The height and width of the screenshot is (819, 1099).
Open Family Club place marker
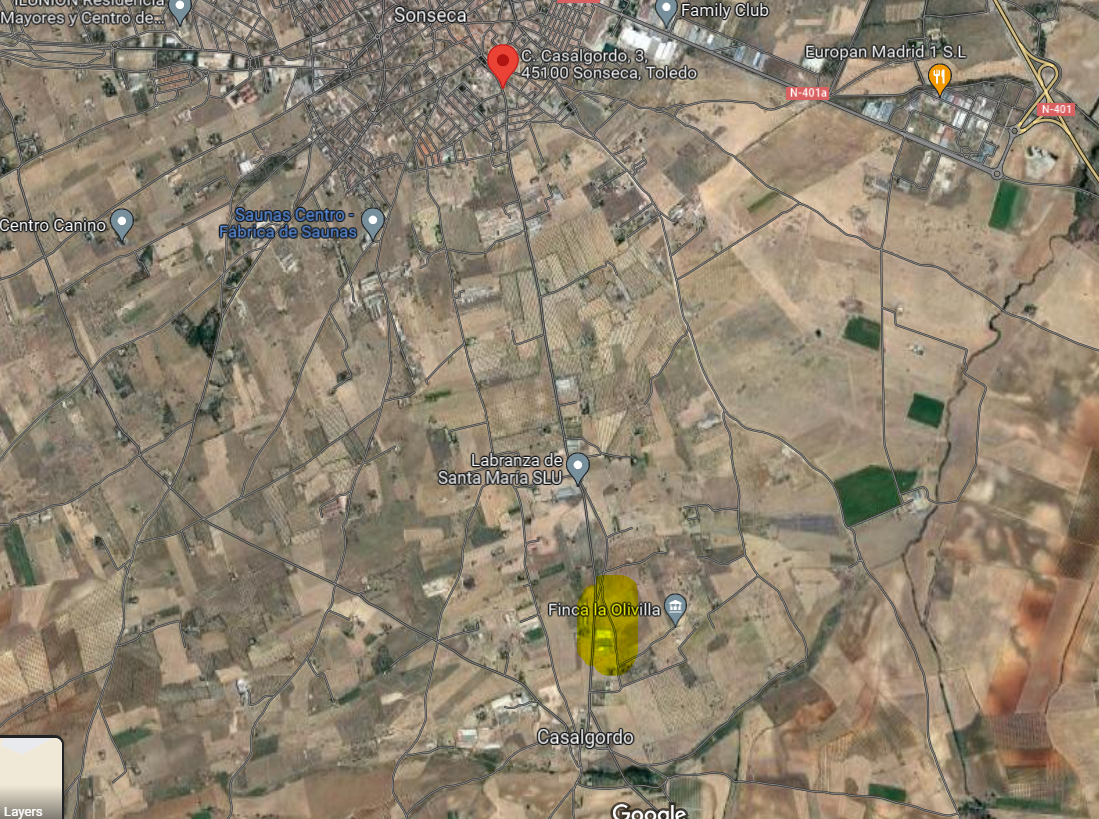(x=667, y=12)
